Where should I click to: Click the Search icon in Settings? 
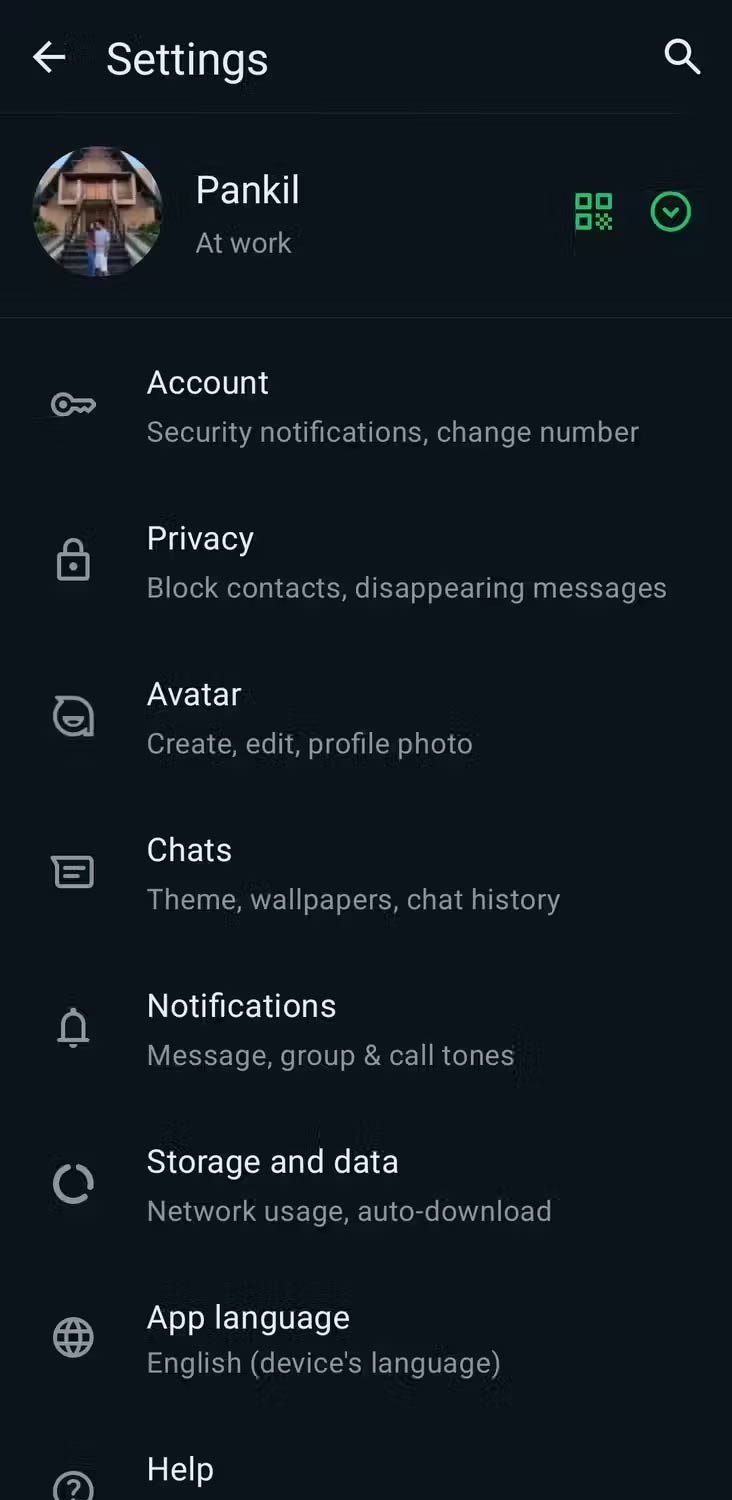(x=683, y=57)
